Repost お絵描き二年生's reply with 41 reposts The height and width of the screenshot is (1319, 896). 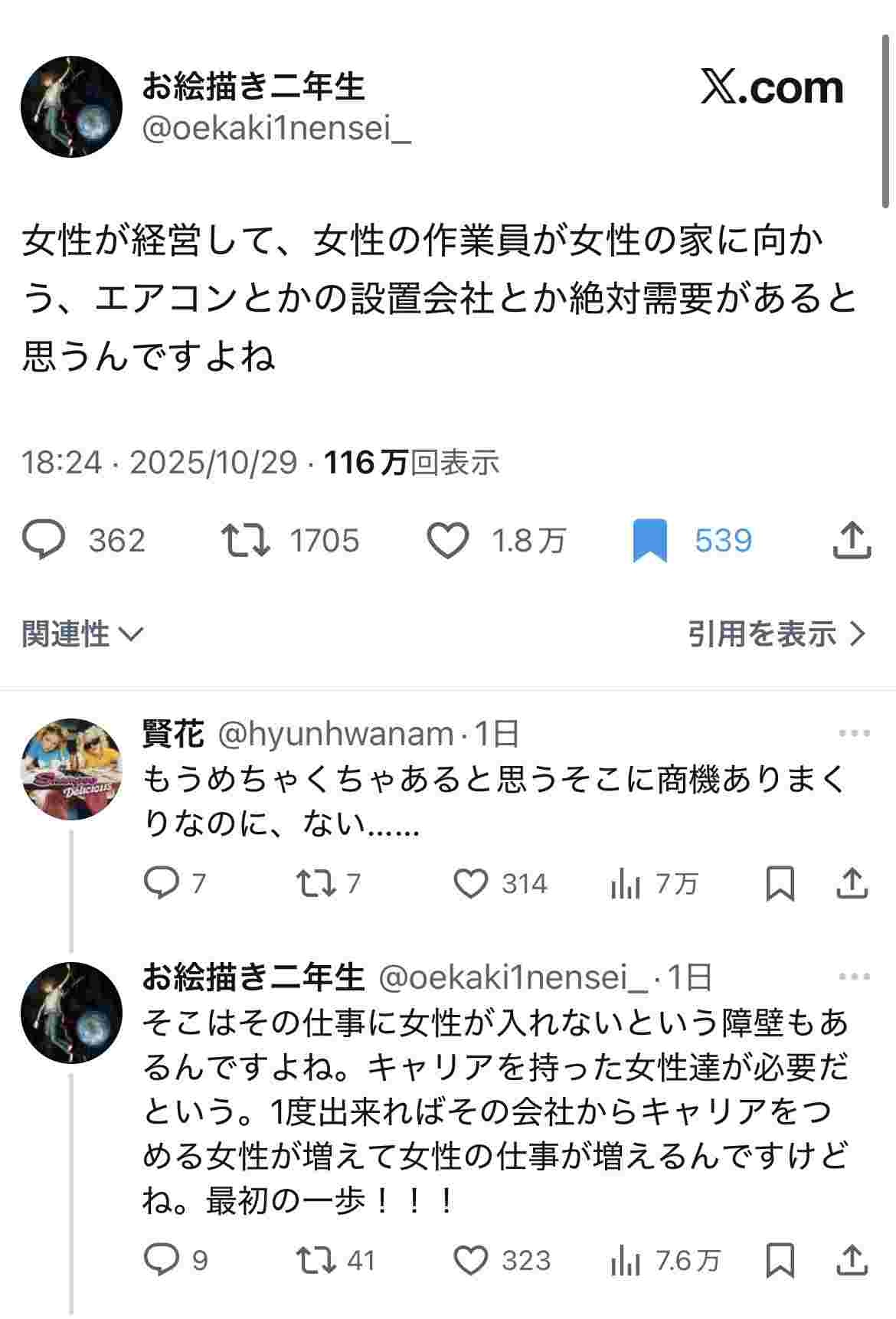316,1260
